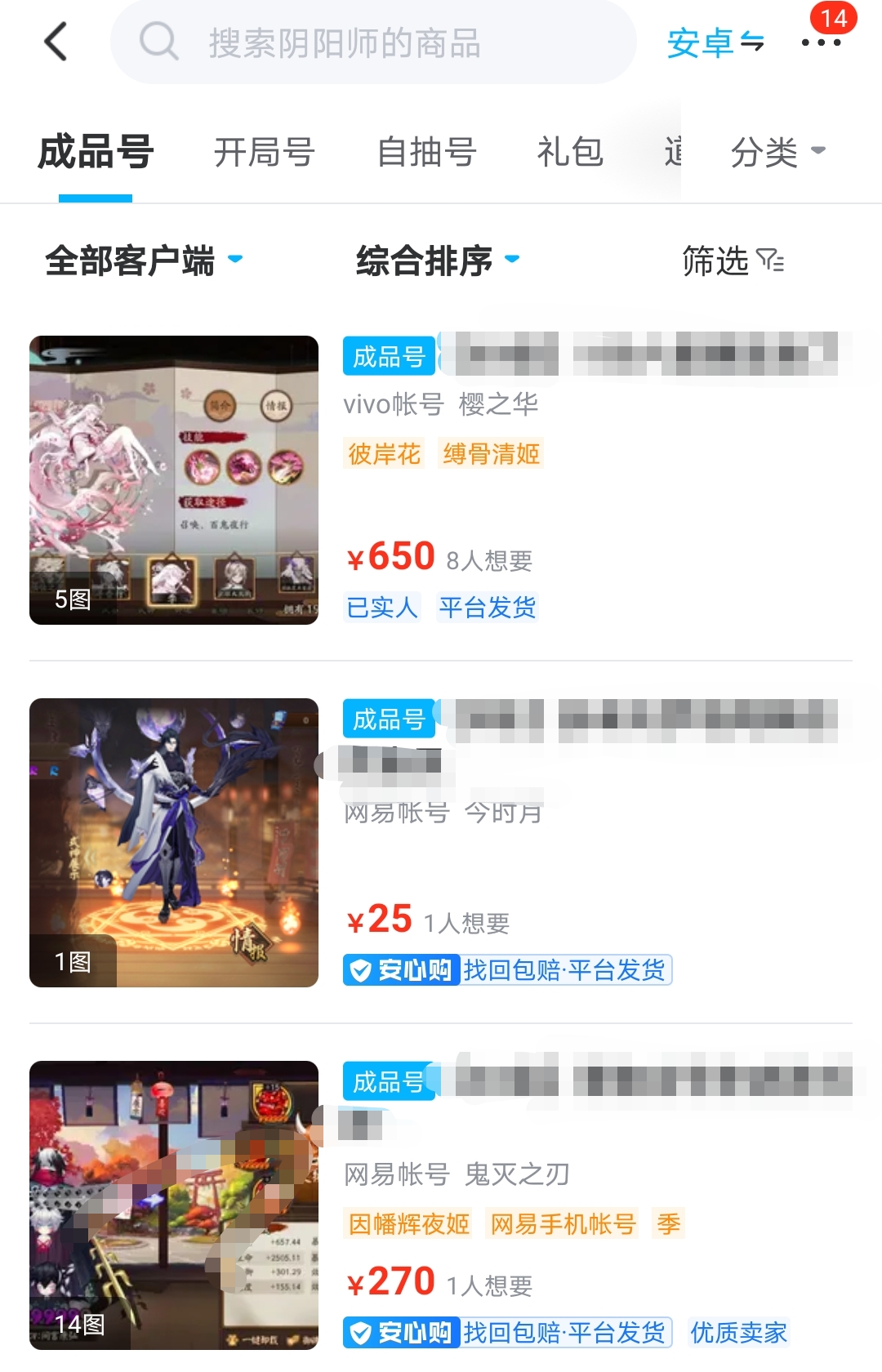The image size is (882, 1372).
Task: Open the ¥25 网易帐号 listing
Action: pyautogui.click(x=441, y=843)
